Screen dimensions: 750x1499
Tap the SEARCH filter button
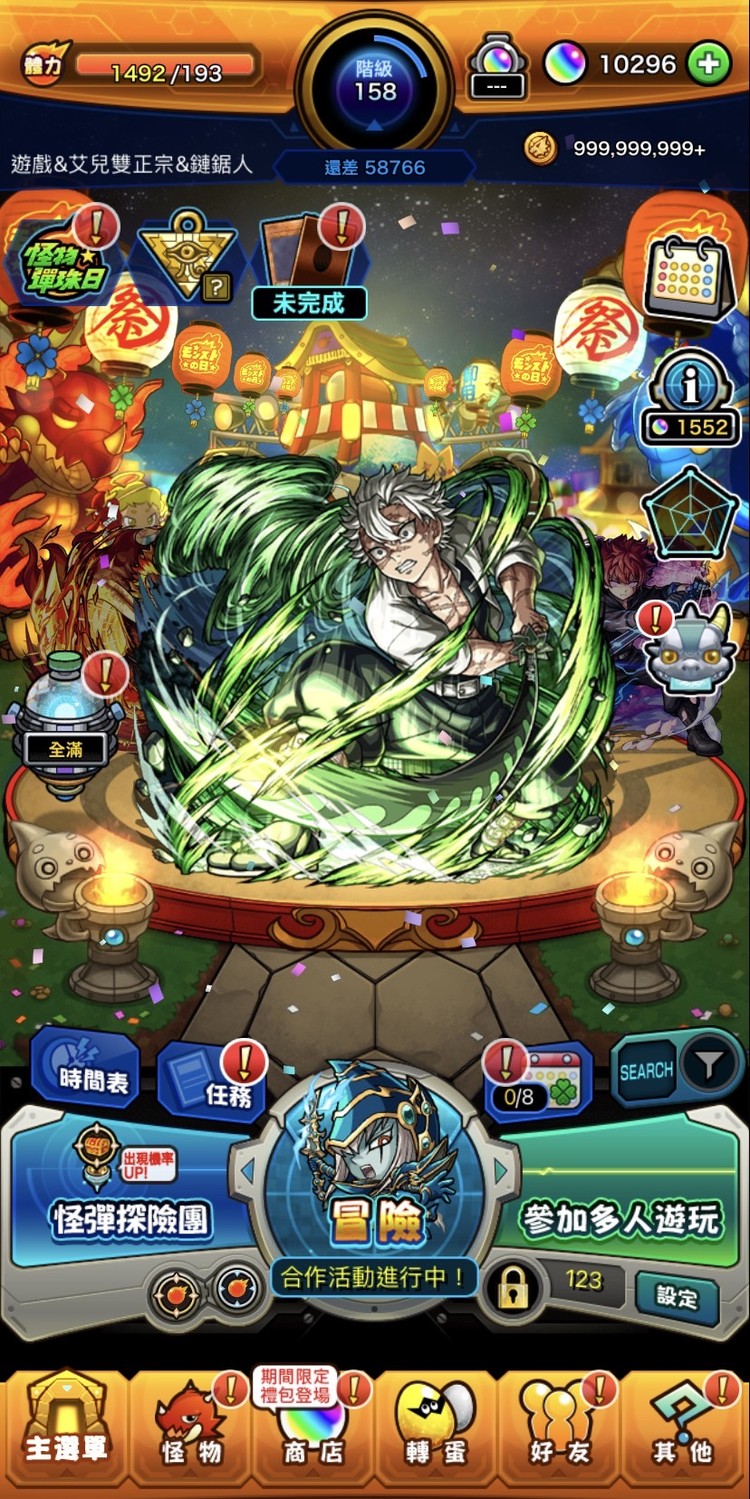click(677, 1070)
